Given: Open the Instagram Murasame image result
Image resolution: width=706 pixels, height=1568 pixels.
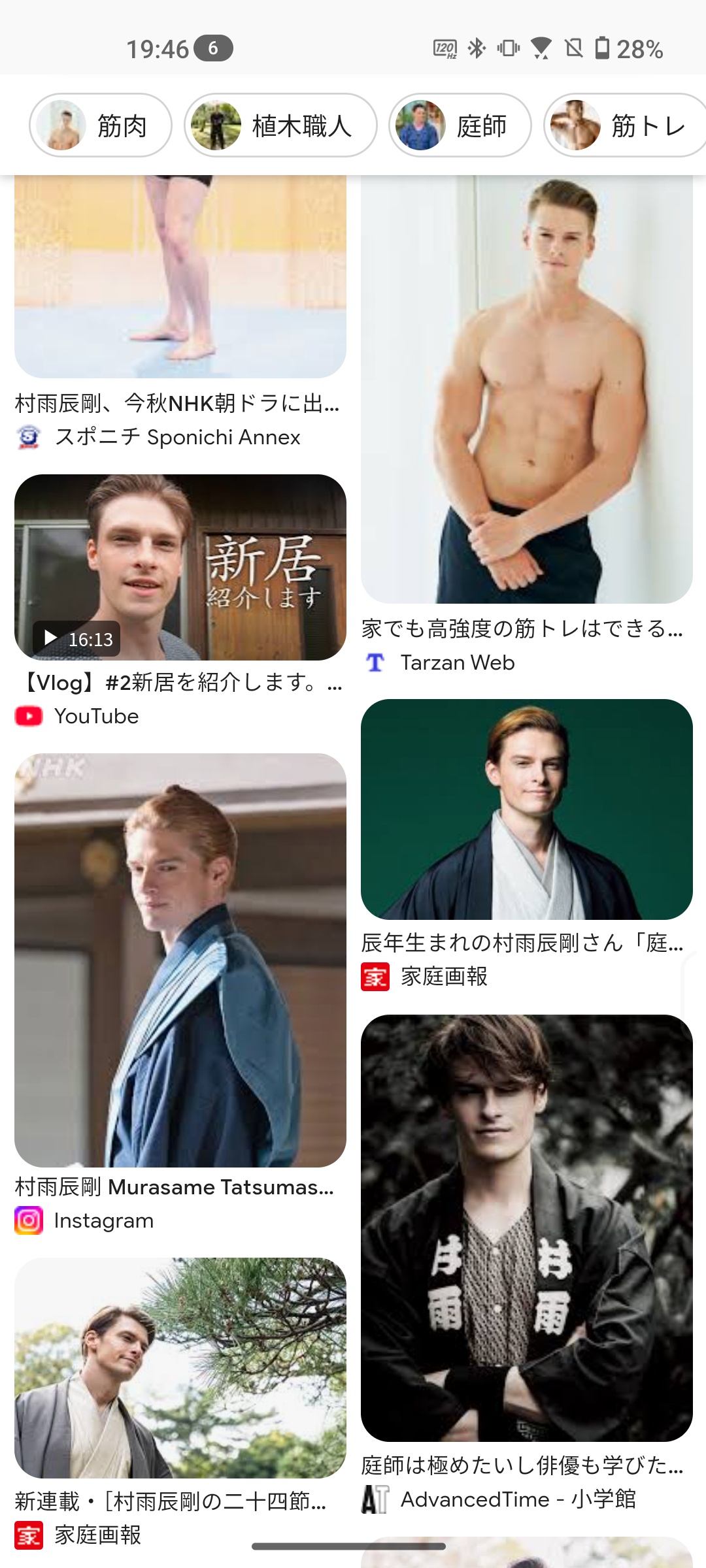Looking at the screenshot, I should click(x=180, y=960).
